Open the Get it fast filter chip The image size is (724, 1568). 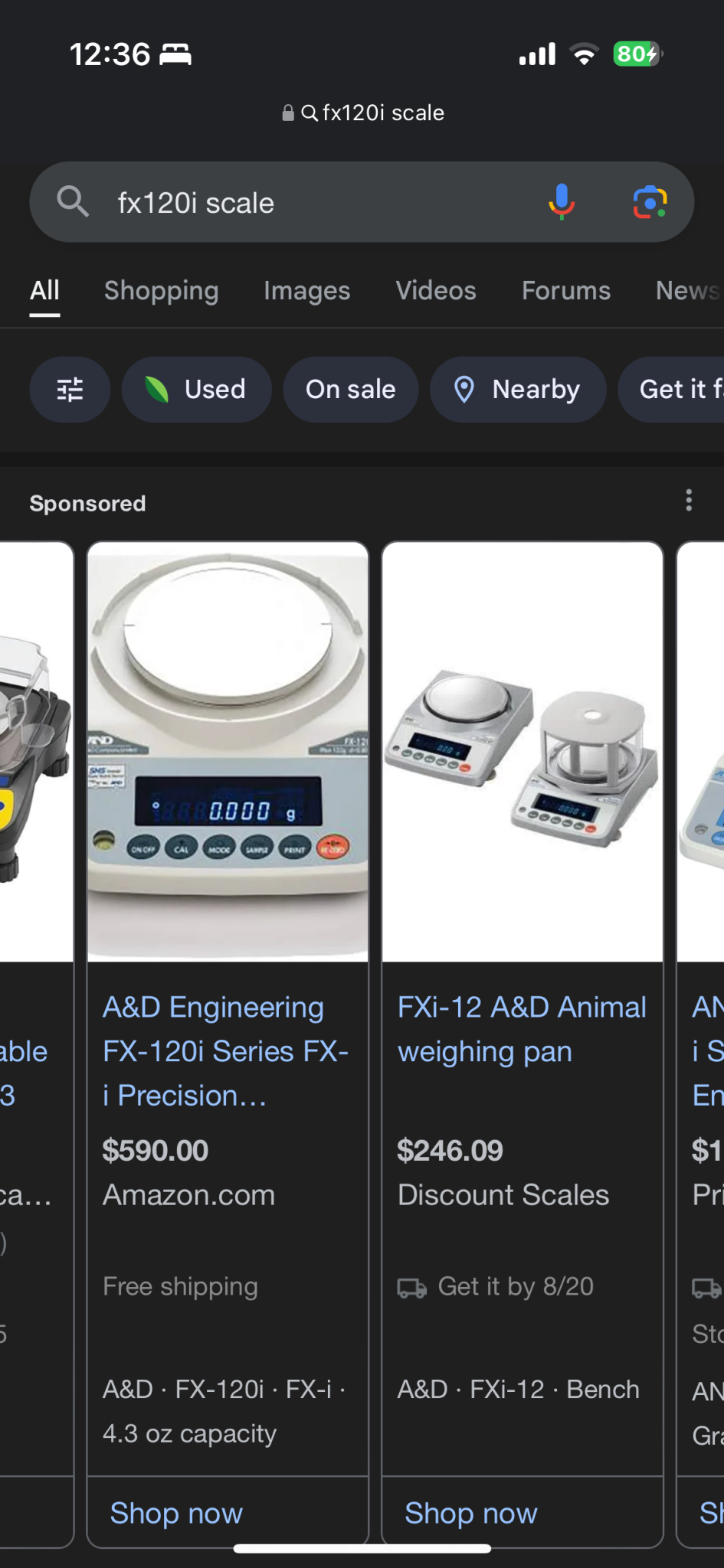click(671, 390)
